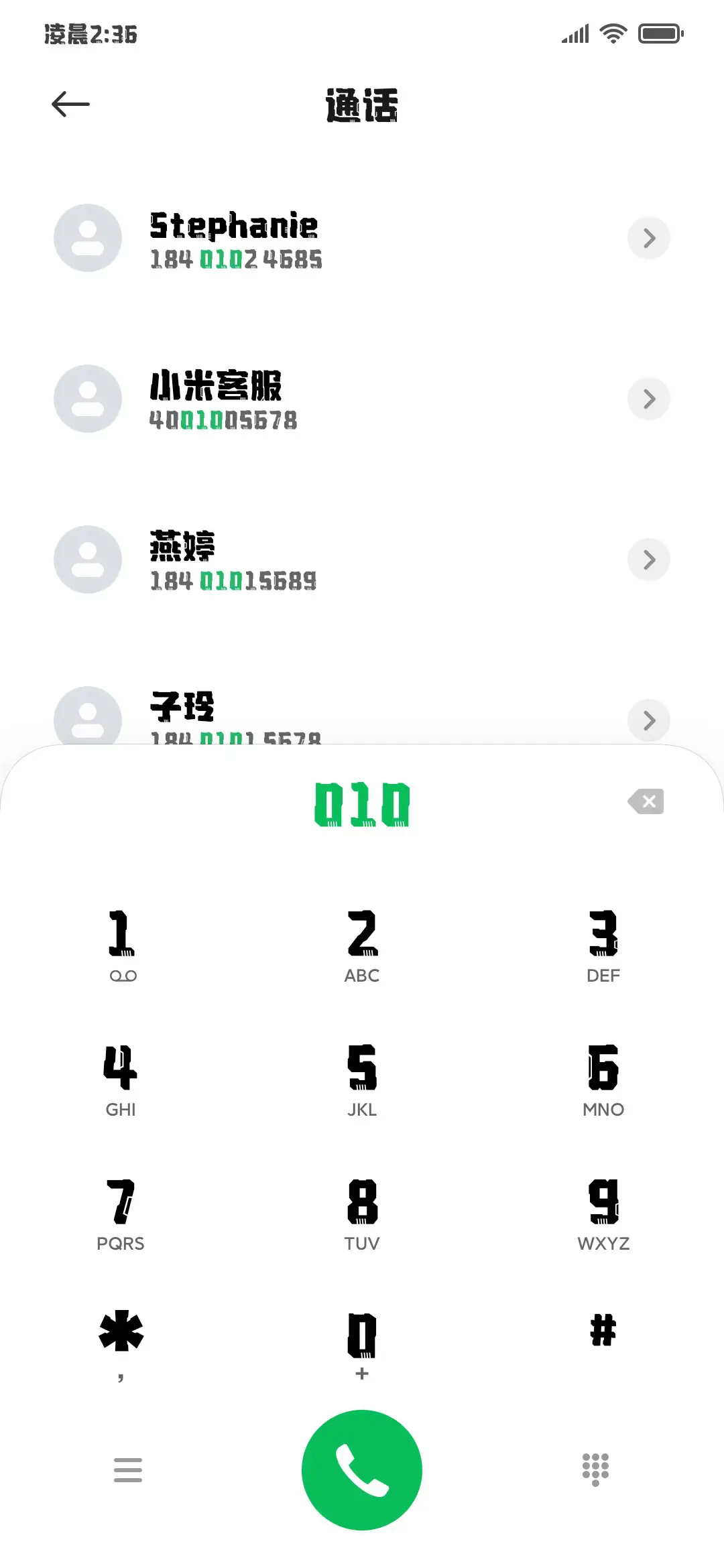The height and width of the screenshot is (1568, 724).
Task: Tap Stephanie's contact avatar
Action: pyautogui.click(x=87, y=238)
